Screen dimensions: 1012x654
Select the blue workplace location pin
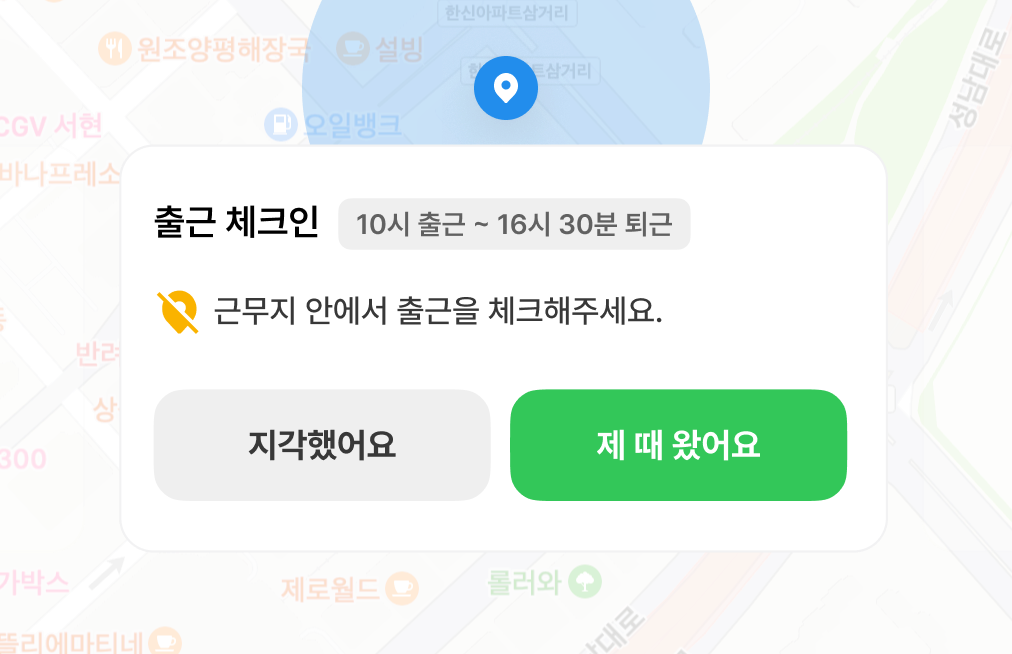[506, 88]
